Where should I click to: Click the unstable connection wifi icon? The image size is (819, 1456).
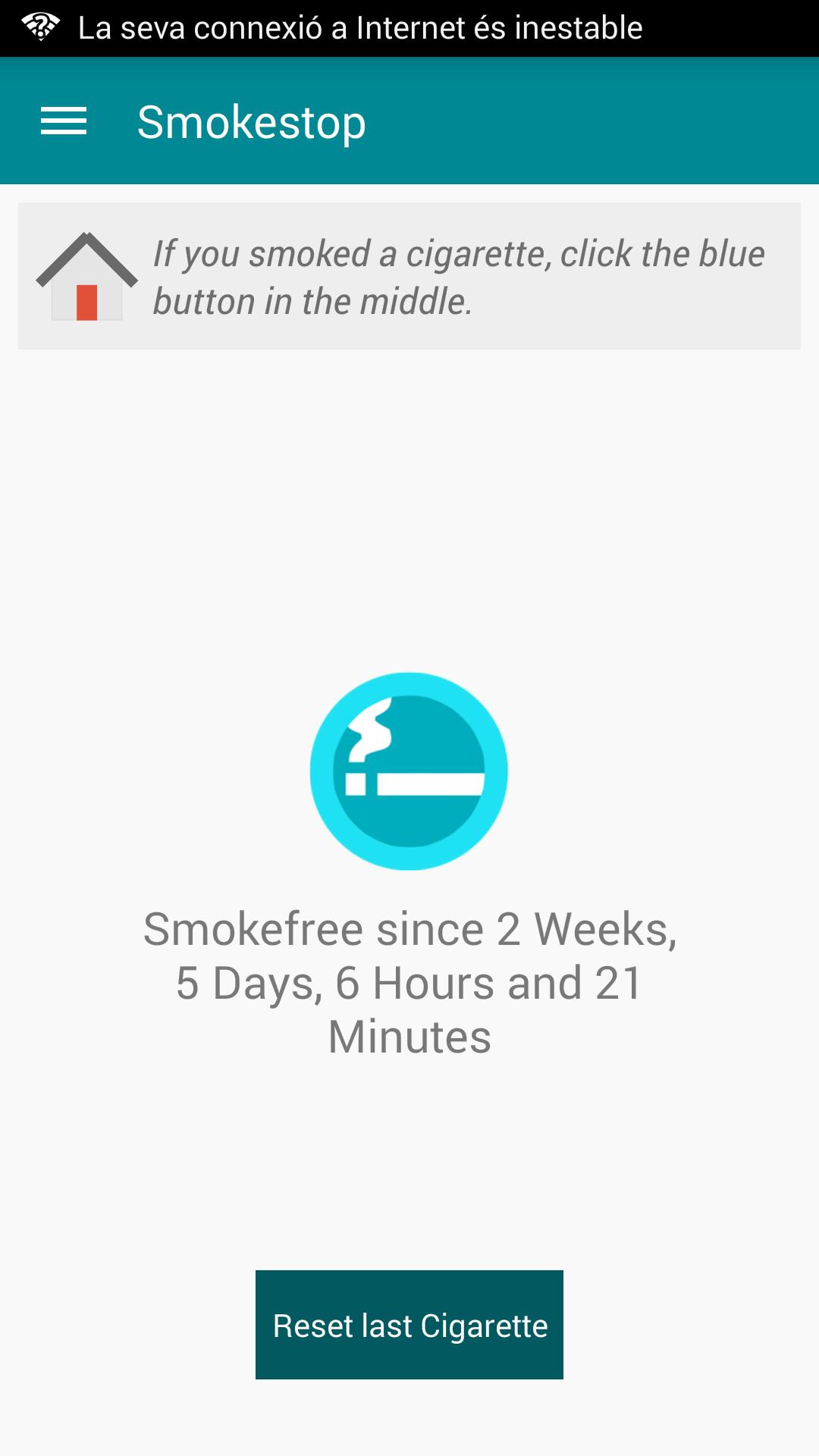(x=42, y=27)
